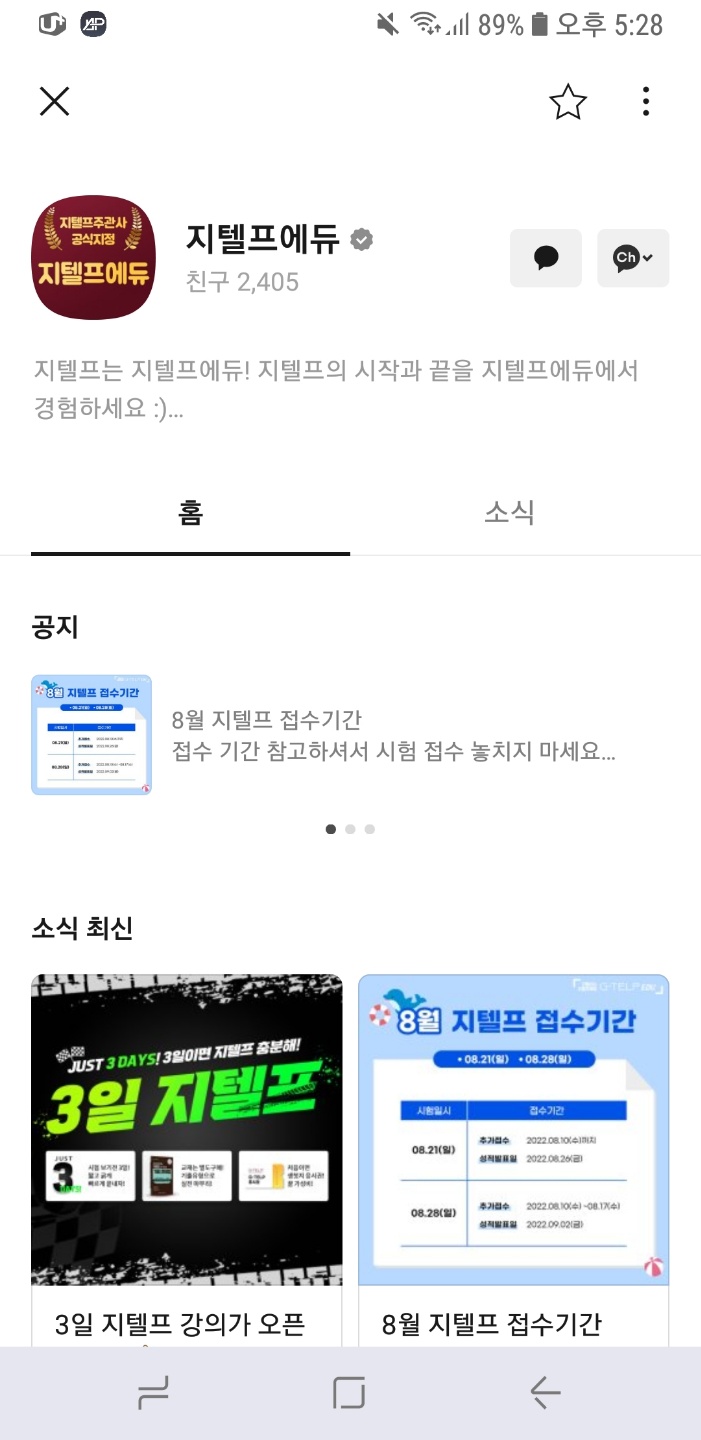Expand the channel description text

[x=335, y=390]
